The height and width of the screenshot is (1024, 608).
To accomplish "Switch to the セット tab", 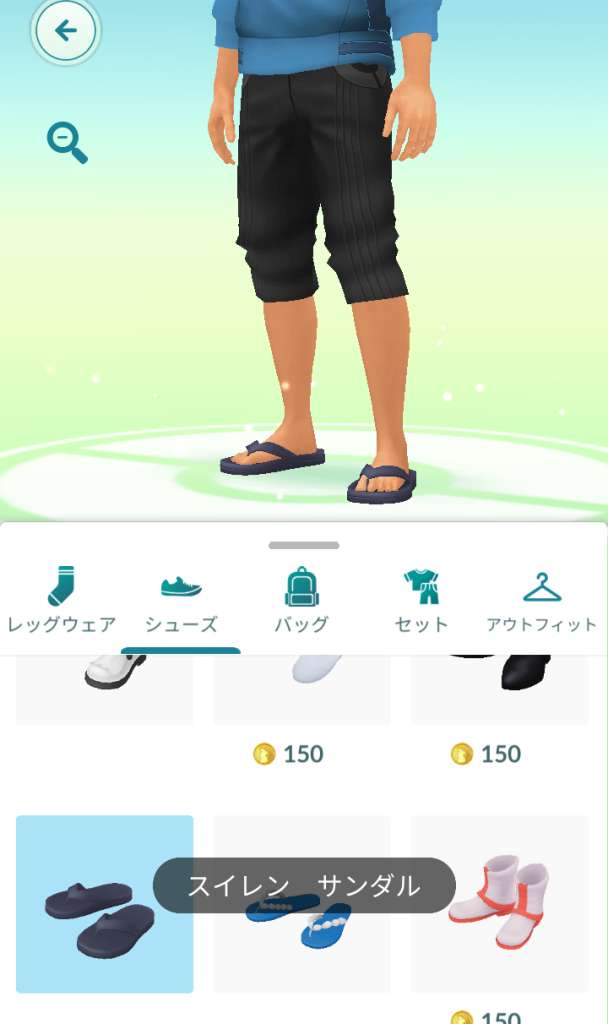I will 421,600.
